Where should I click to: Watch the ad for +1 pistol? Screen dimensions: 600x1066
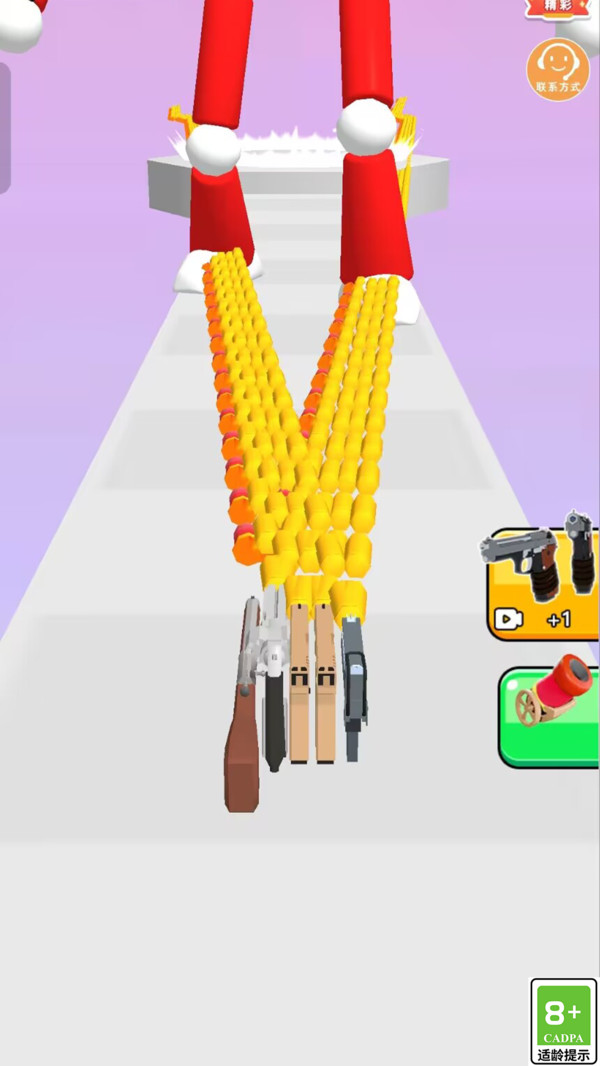[x=545, y=584]
